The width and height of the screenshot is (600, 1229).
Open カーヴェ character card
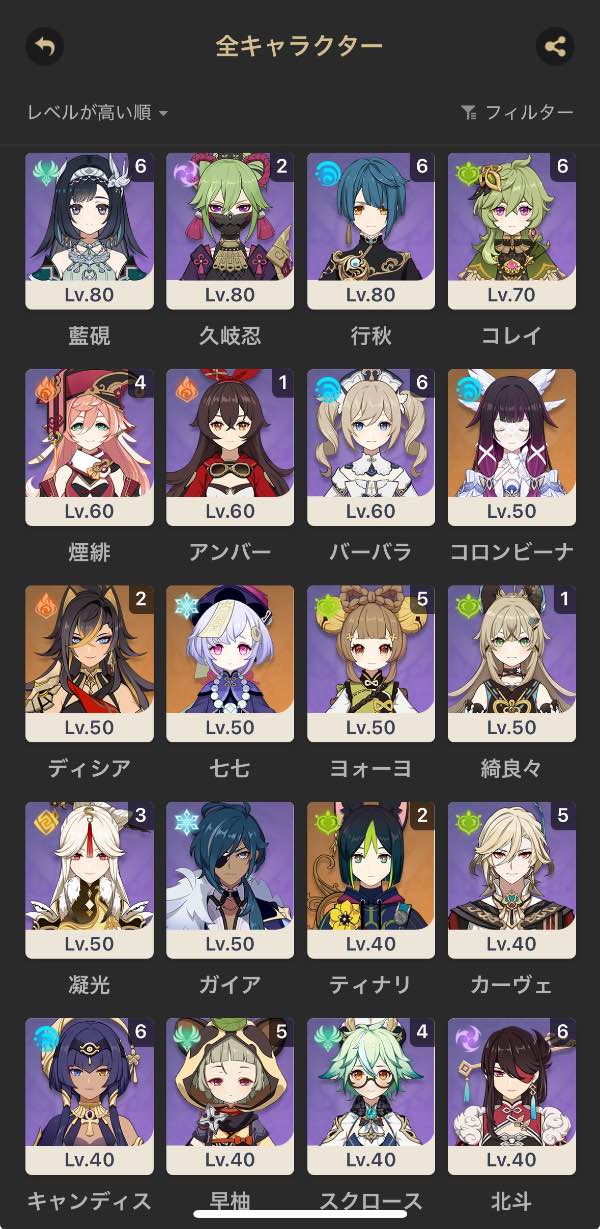512,879
